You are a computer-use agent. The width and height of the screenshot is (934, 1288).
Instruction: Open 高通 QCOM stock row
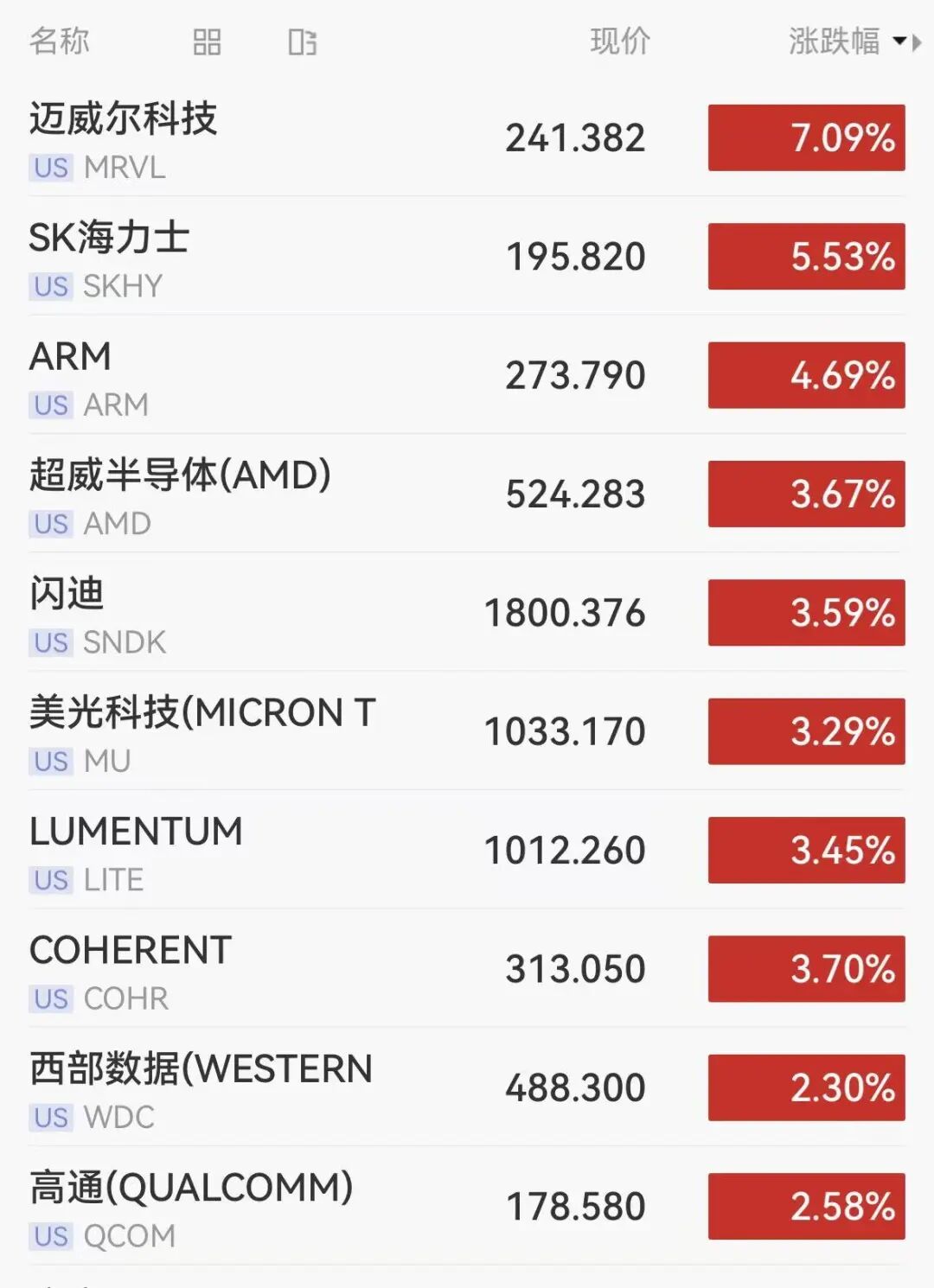pyautogui.click(x=467, y=1206)
